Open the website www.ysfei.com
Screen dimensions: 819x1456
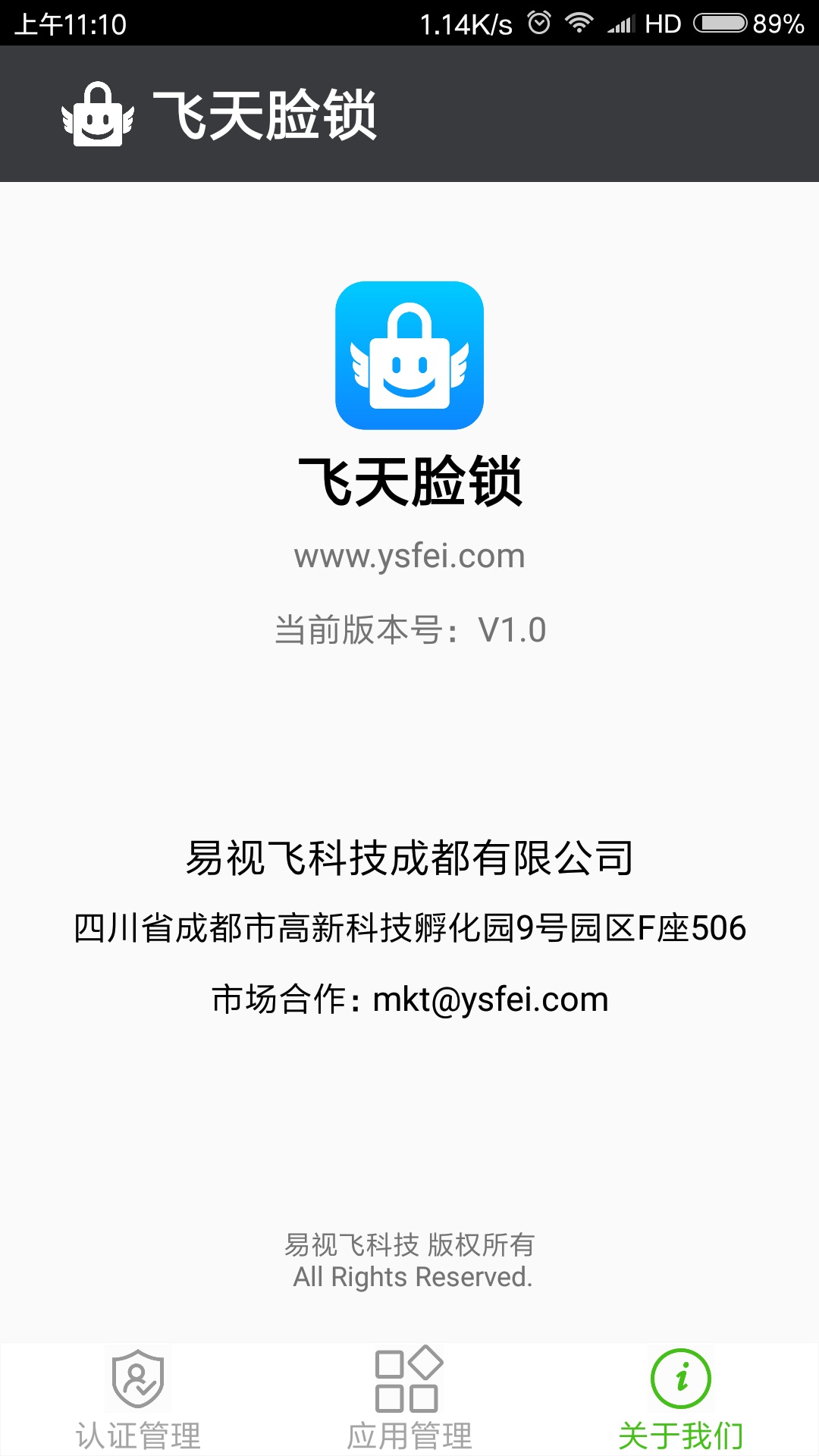(x=409, y=556)
